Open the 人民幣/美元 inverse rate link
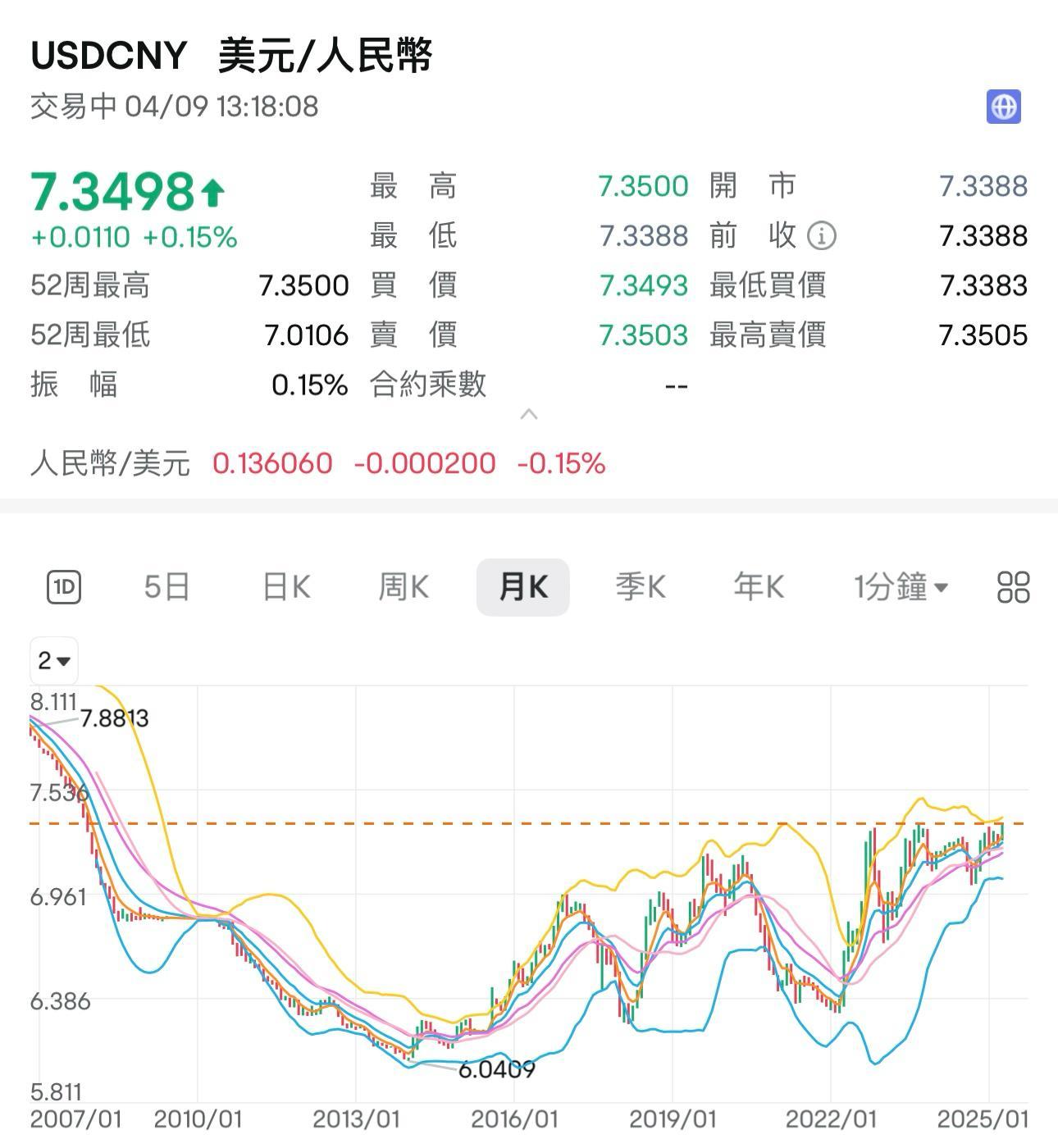 (x=109, y=463)
